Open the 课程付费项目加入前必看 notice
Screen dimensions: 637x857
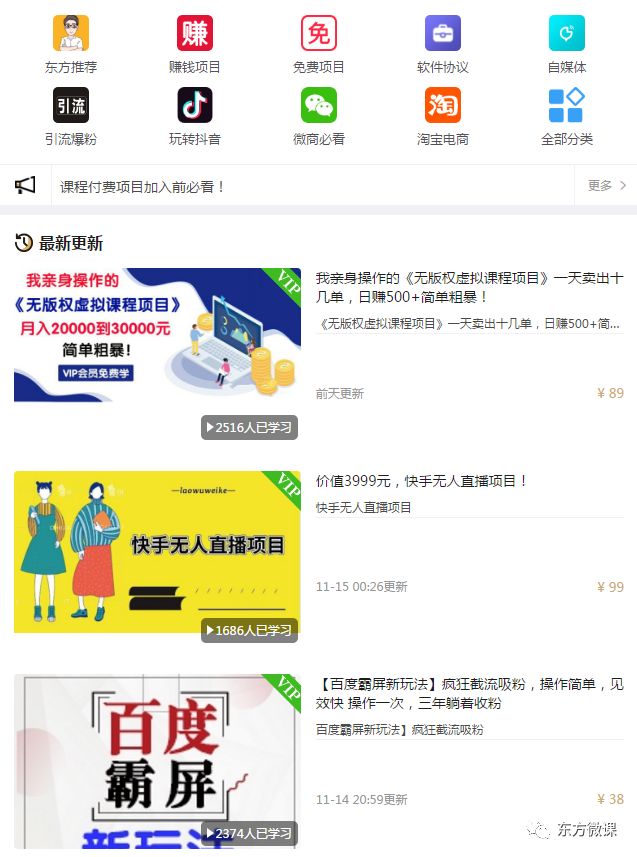pos(143,186)
